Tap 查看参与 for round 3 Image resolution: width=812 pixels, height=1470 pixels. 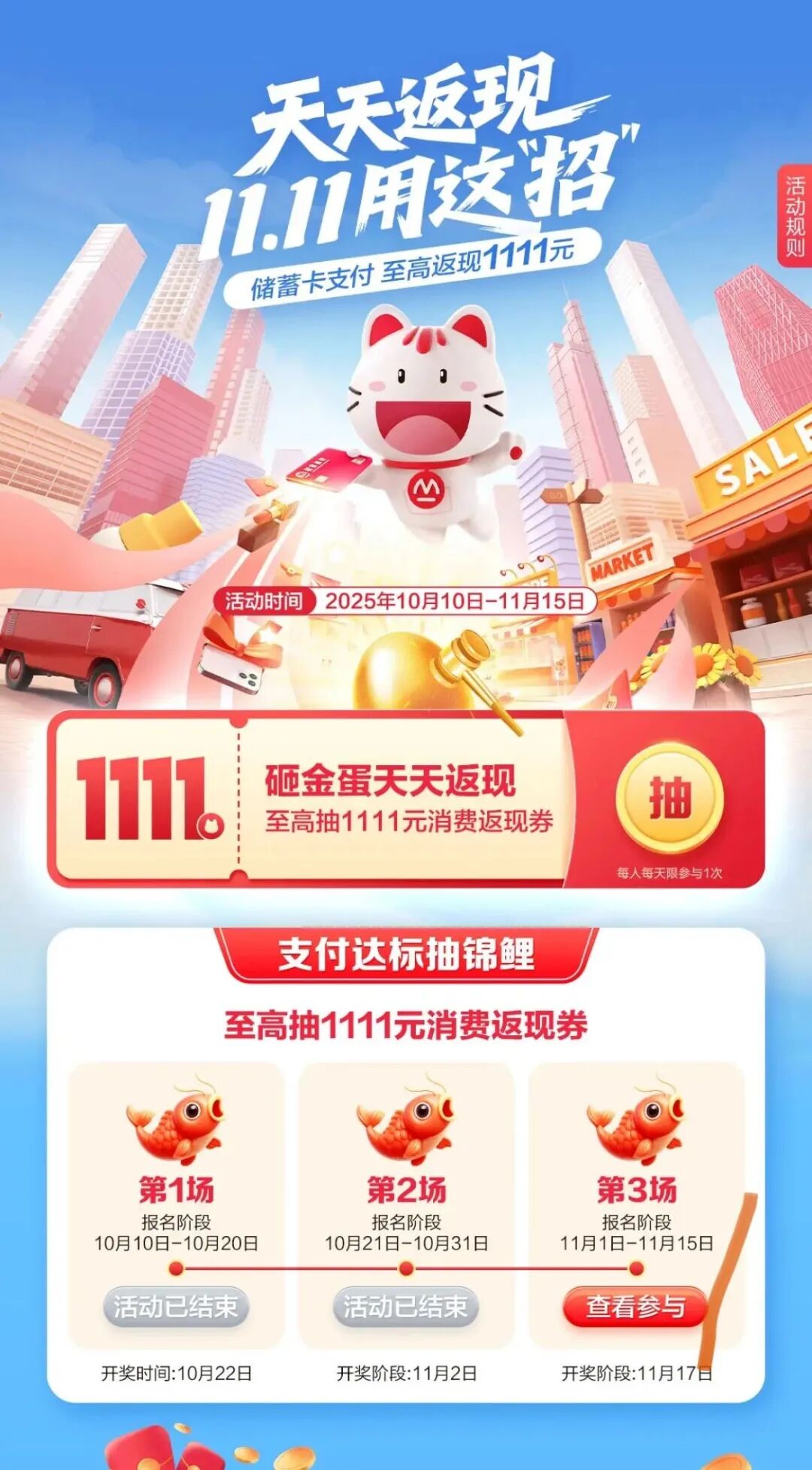[x=635, y=1307]
